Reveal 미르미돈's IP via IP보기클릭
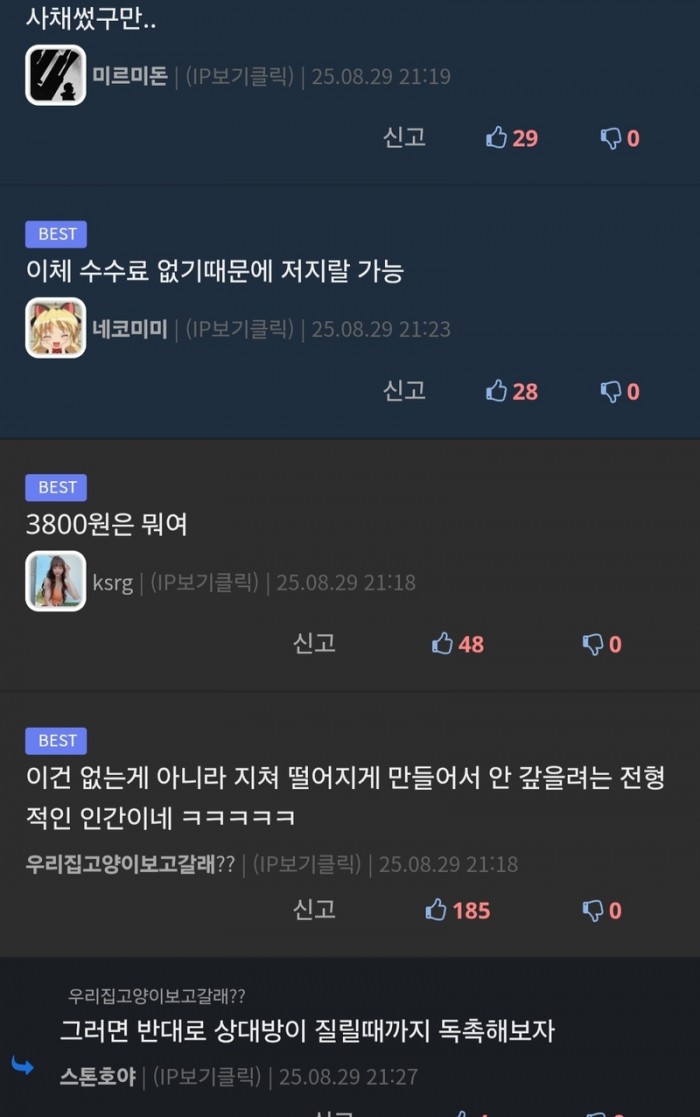The image size is (700, 1117). click(240, 76)
